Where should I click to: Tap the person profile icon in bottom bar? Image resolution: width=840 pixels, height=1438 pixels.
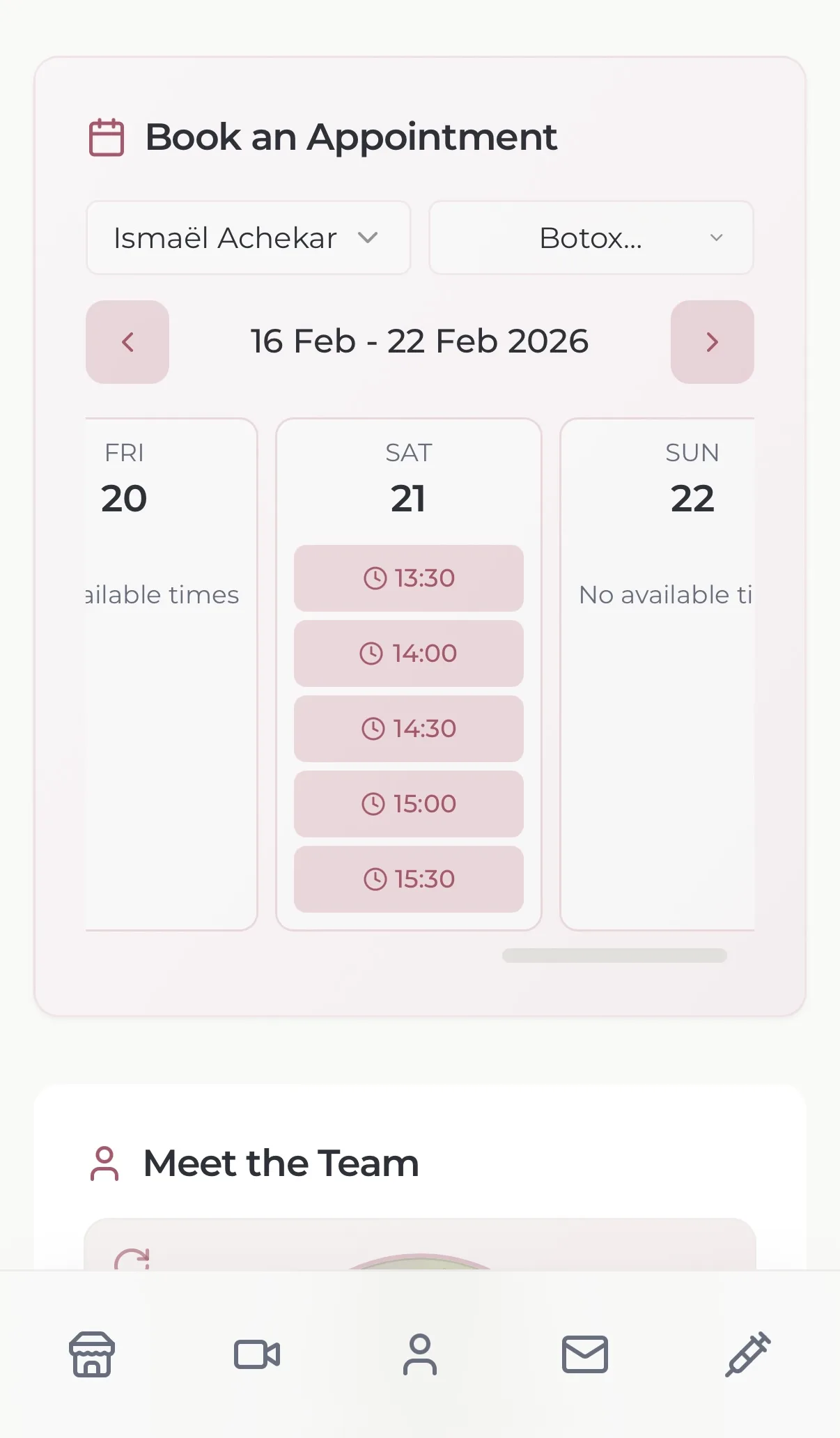click(421, 1354)
